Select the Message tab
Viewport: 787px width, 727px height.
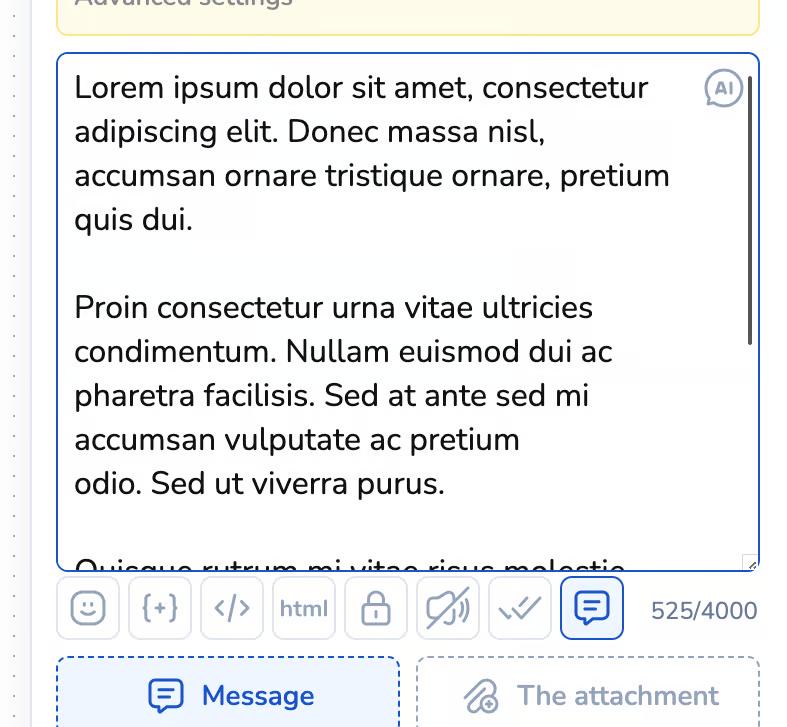[228, 695]
